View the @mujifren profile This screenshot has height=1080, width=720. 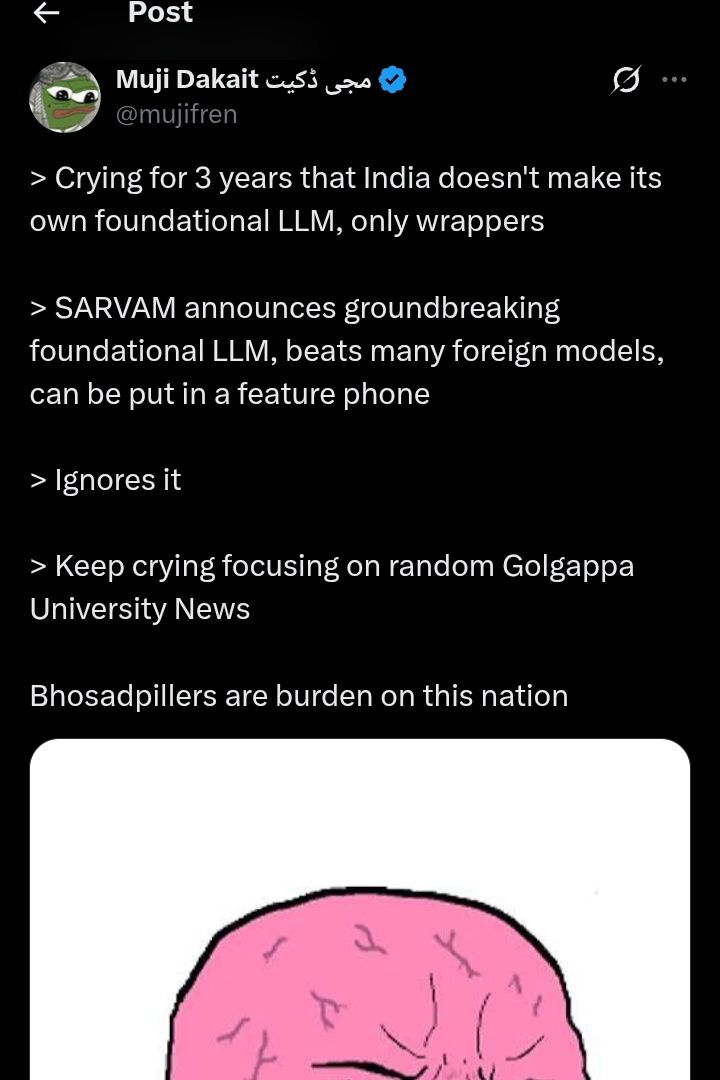tap(177, 115)
